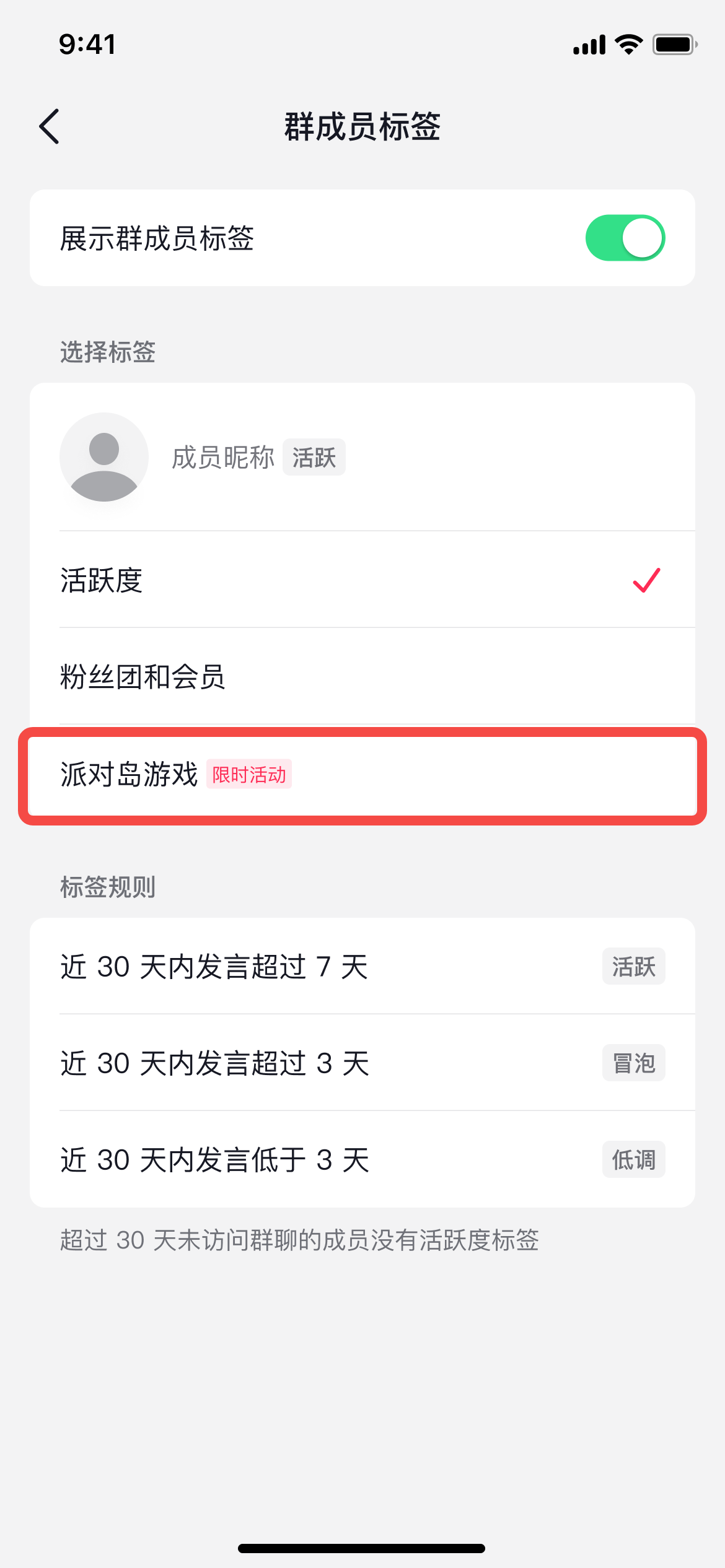Choose the 粉丝团和会员 tag option
The image size is (725, 1568).
pyautogui.click(x=362, y=676)
